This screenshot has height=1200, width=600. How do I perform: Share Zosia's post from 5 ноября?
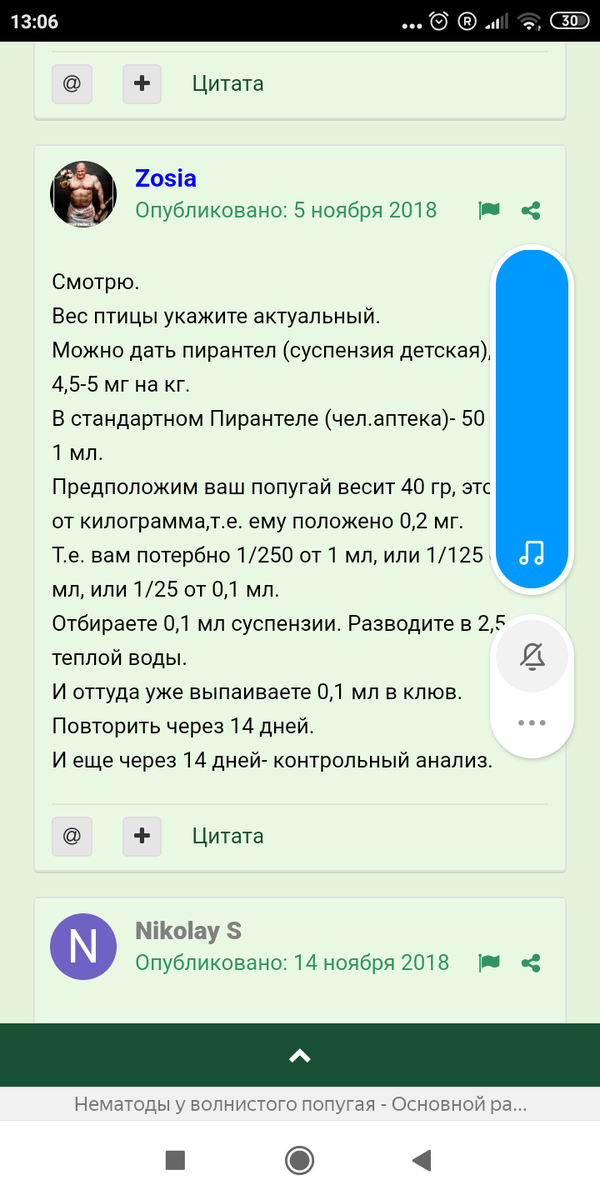[x=532, y=211]
